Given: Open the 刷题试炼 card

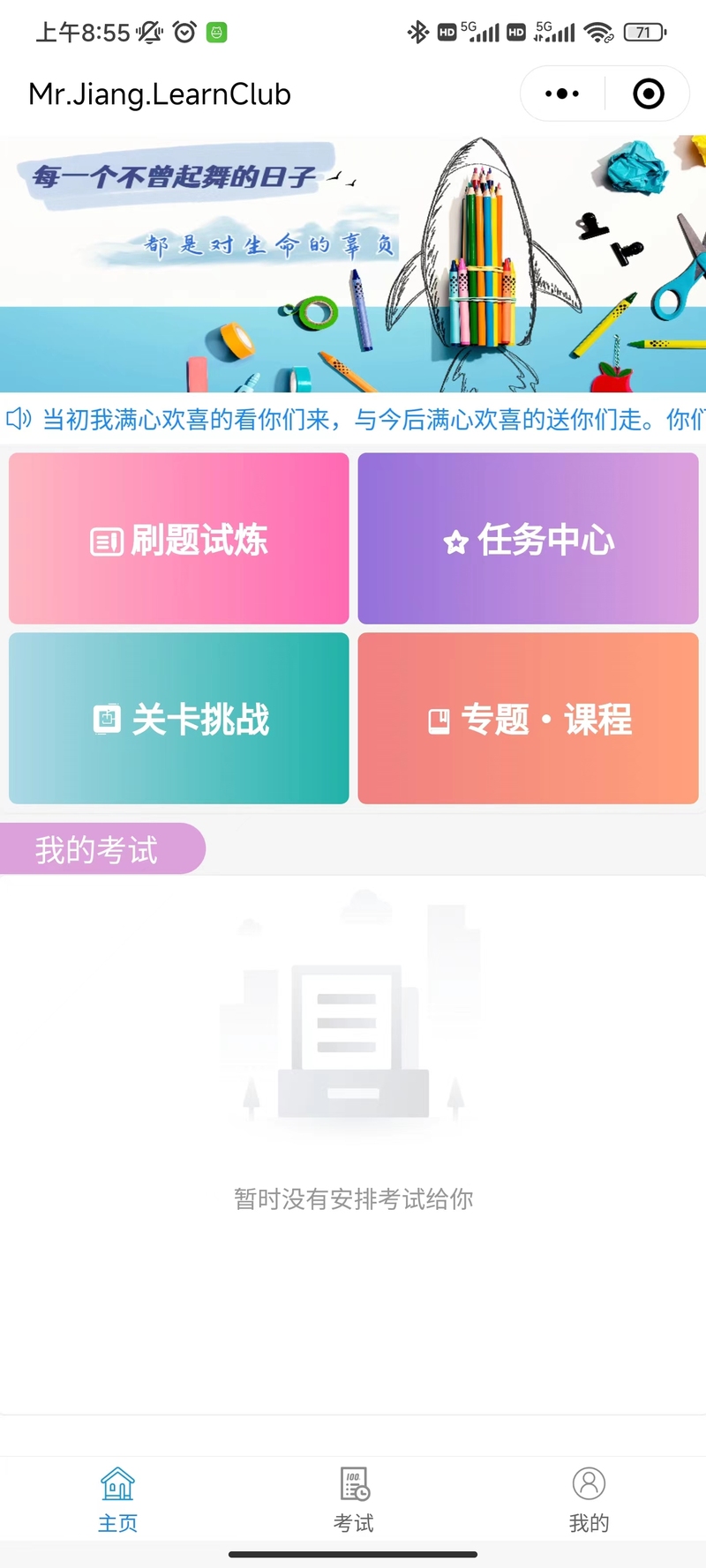Looking at the screenshot, I should point(179,539).
